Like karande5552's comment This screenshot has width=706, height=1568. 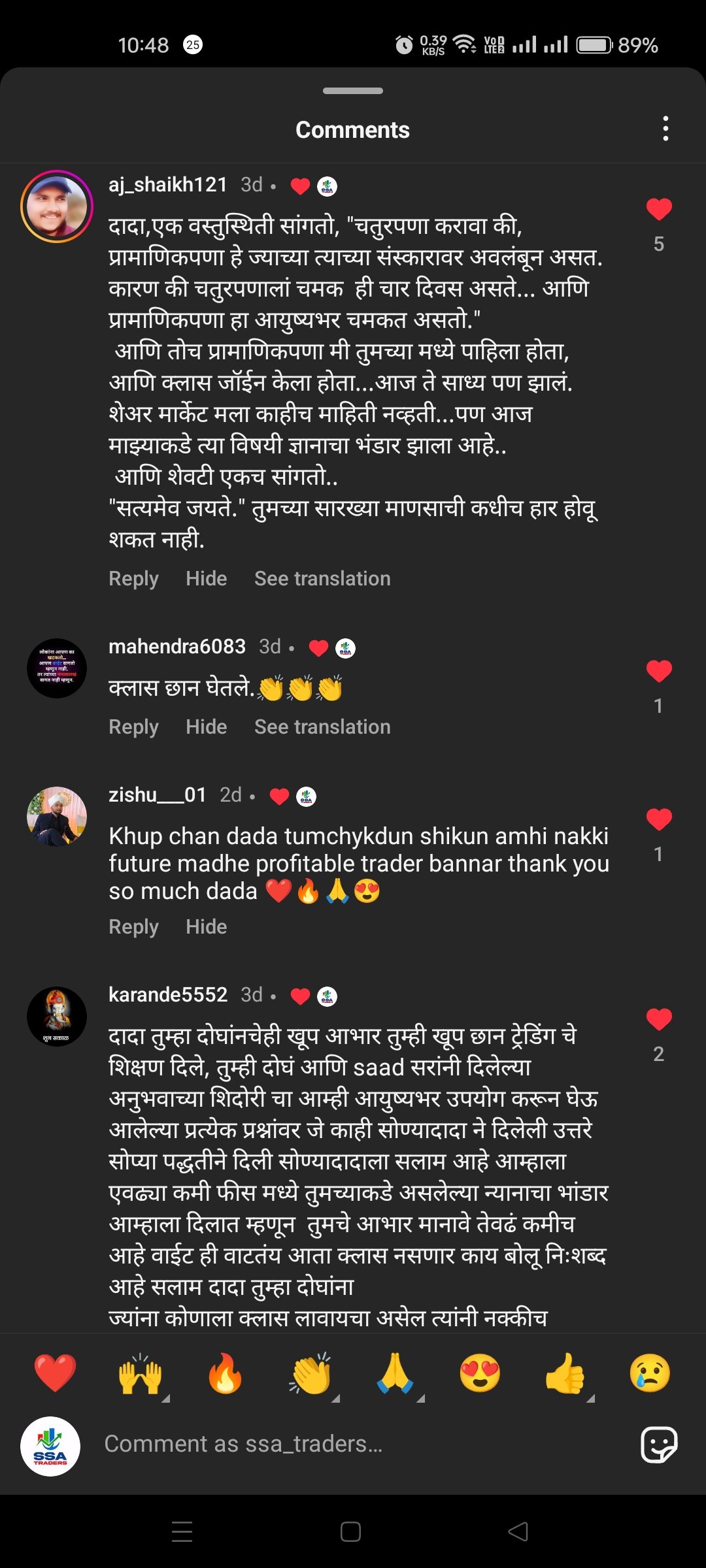click(x=659, y=1019)
